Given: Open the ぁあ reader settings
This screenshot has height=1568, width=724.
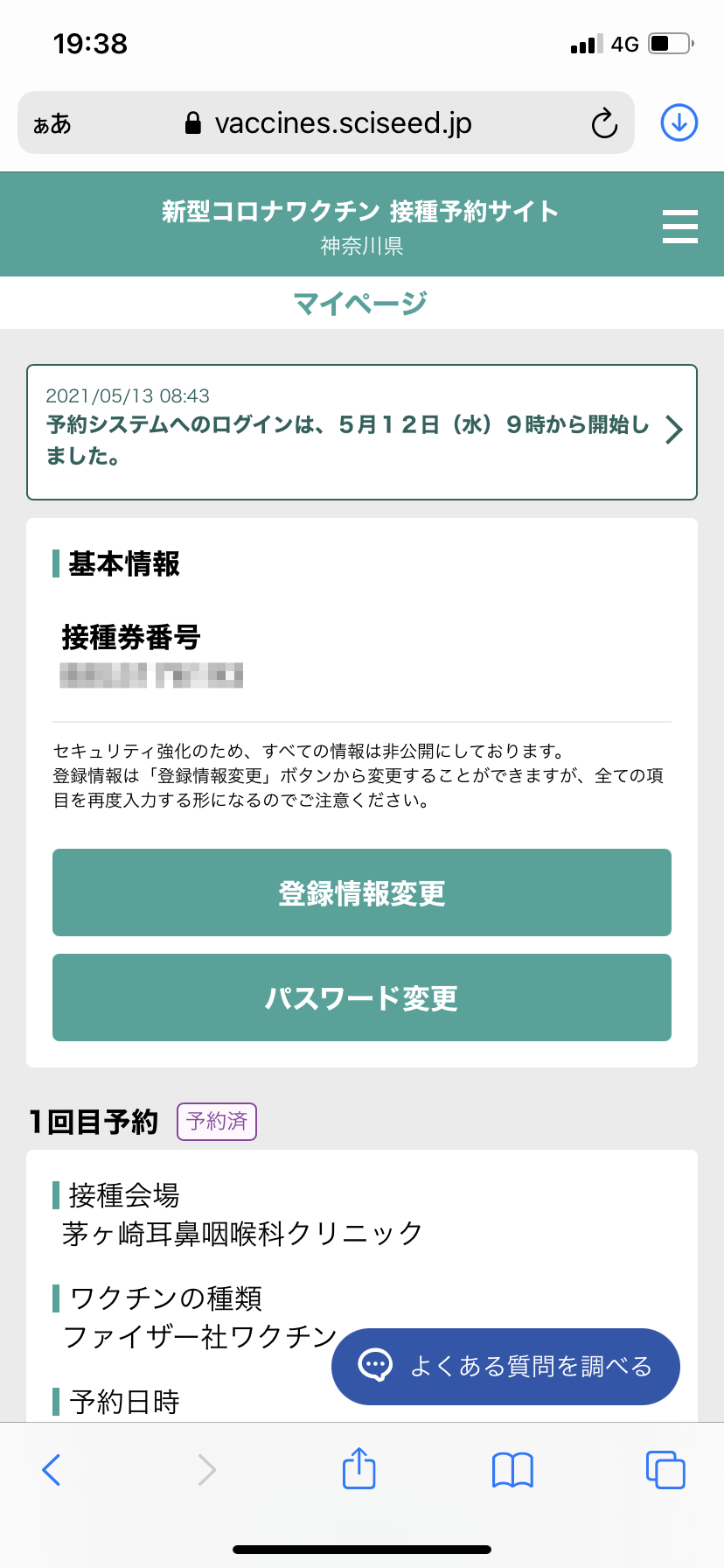Looking at the screenshot, I should 52,123.
